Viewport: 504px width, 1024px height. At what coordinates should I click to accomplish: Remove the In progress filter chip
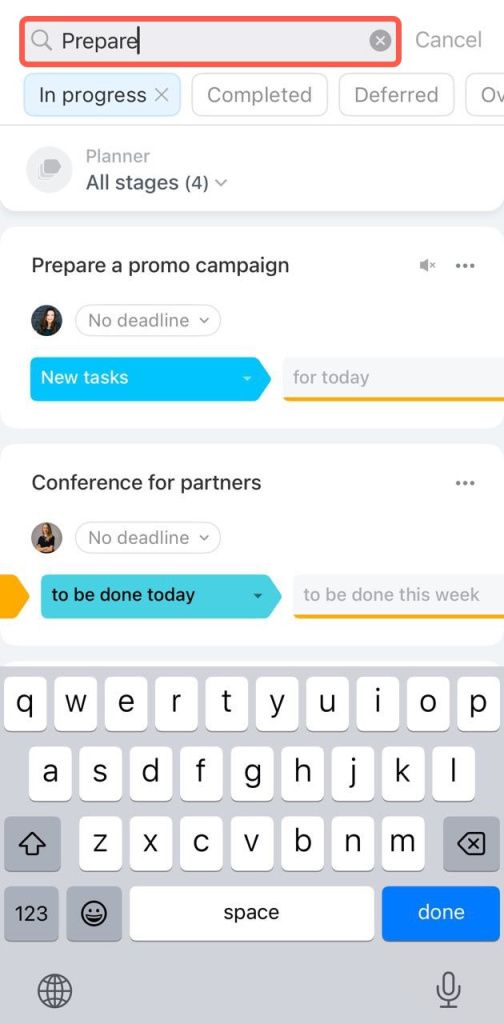click(161, 95)
